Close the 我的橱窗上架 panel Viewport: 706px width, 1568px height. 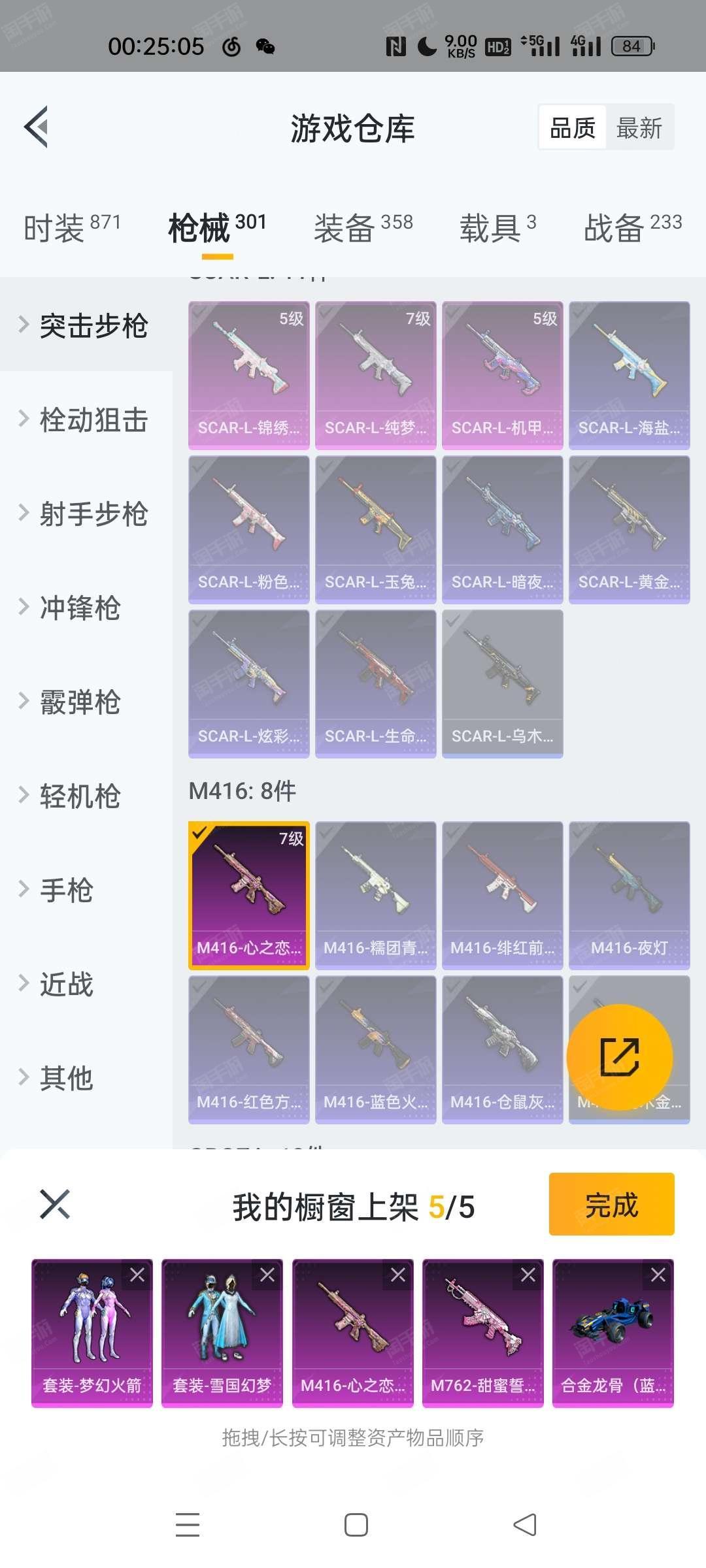[x=55, y=1204]
